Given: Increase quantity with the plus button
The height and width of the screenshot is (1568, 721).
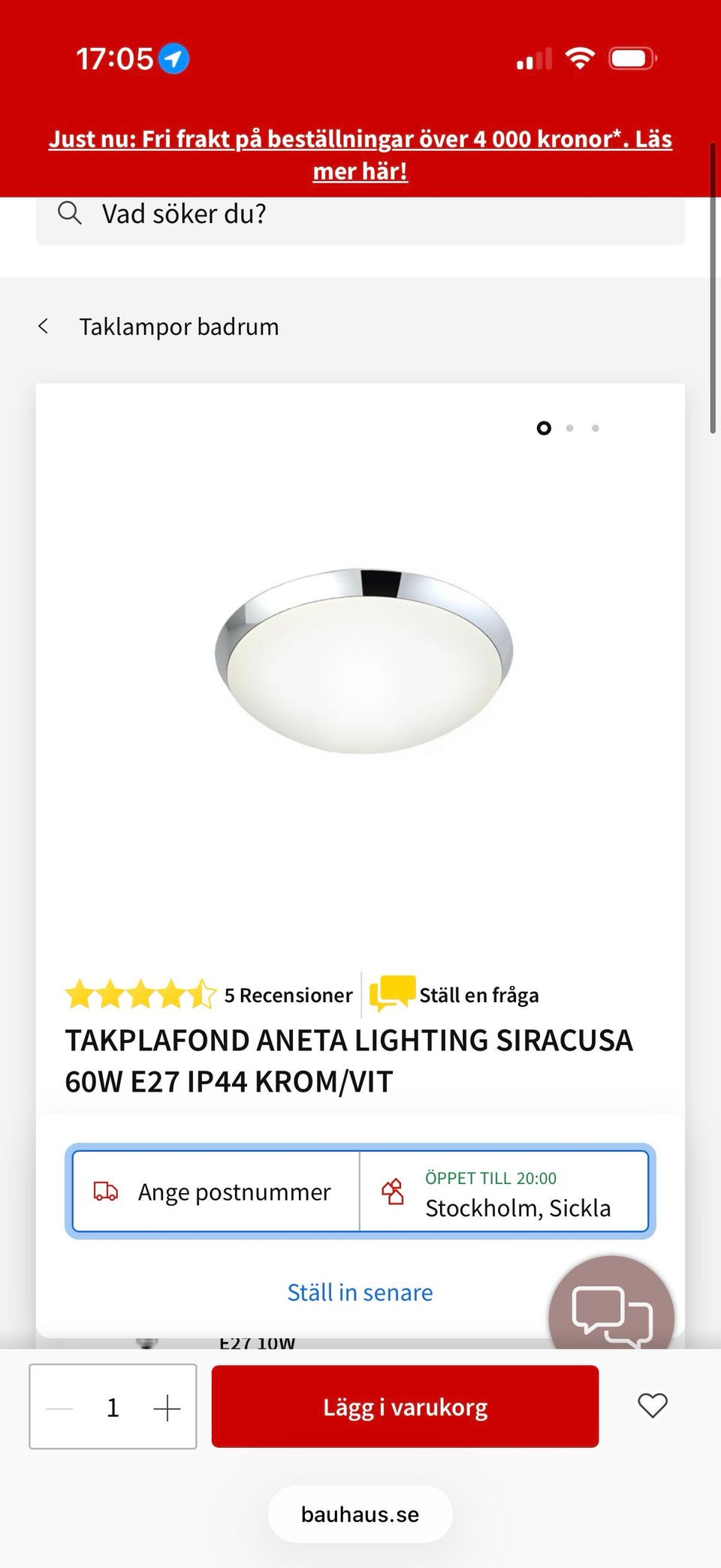Looking at the screenshot, I should click(x=167, y=1408).
